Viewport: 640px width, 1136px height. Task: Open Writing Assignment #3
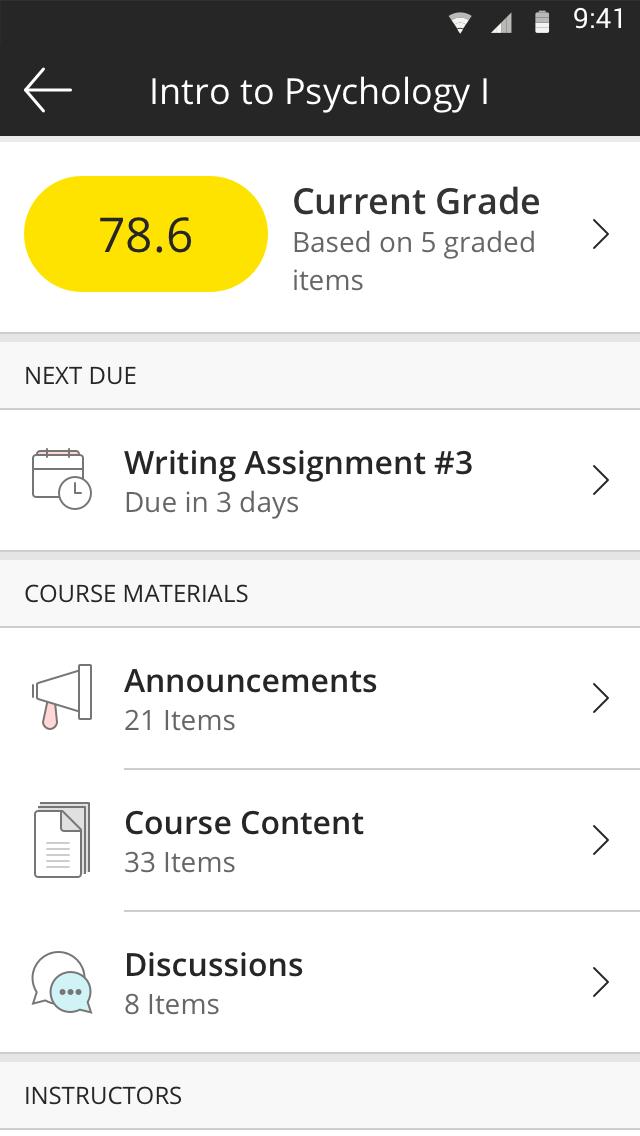[x=320, y=480]
